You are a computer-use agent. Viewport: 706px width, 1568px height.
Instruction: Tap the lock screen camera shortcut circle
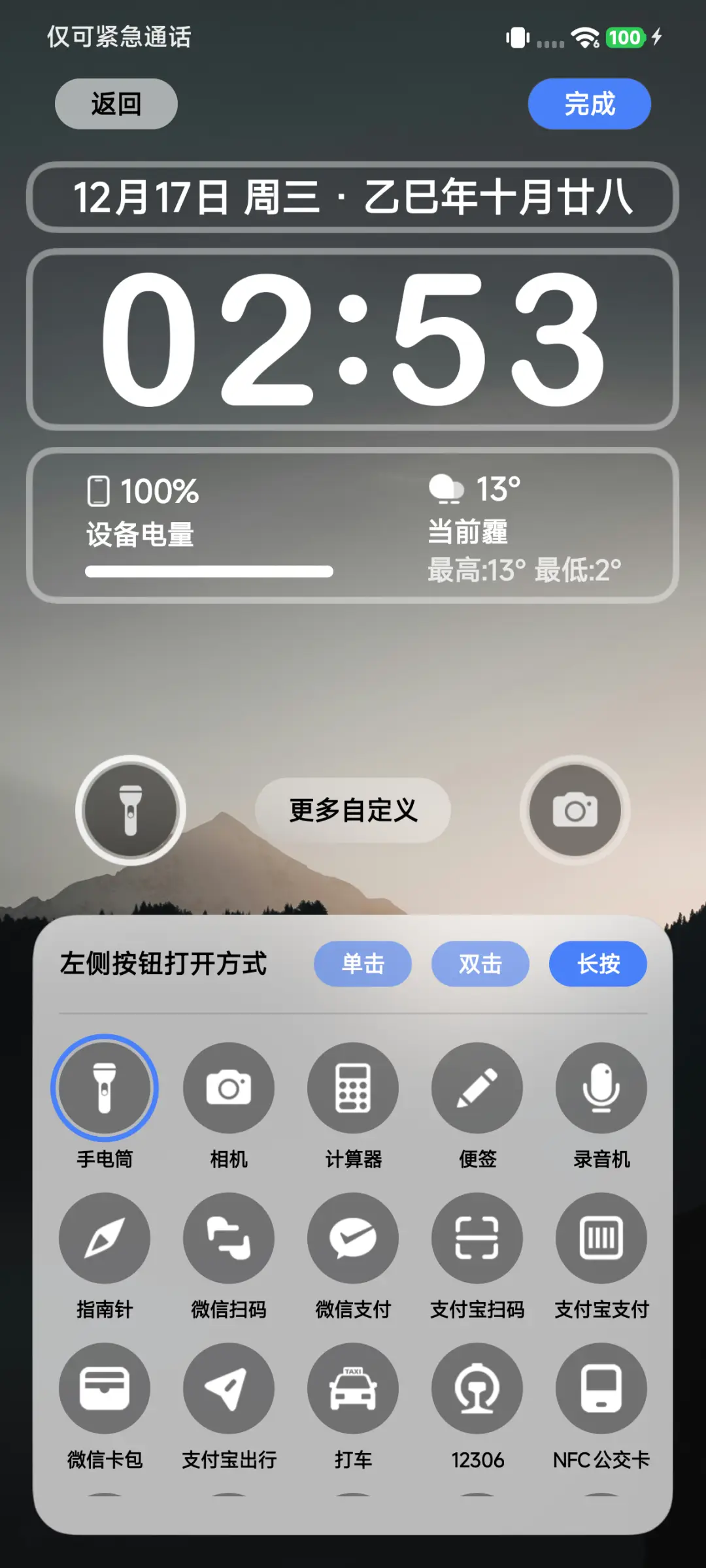(575, 810)
